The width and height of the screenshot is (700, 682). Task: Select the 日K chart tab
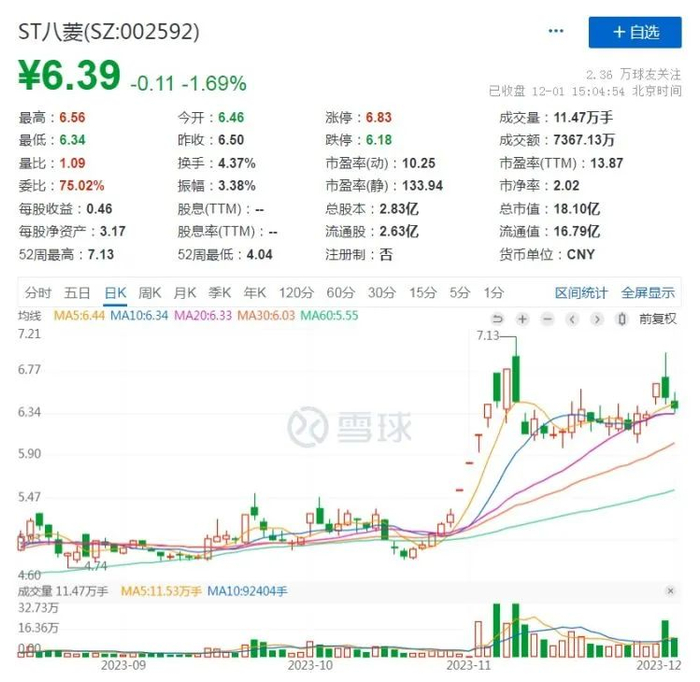[x=114, y=293]
